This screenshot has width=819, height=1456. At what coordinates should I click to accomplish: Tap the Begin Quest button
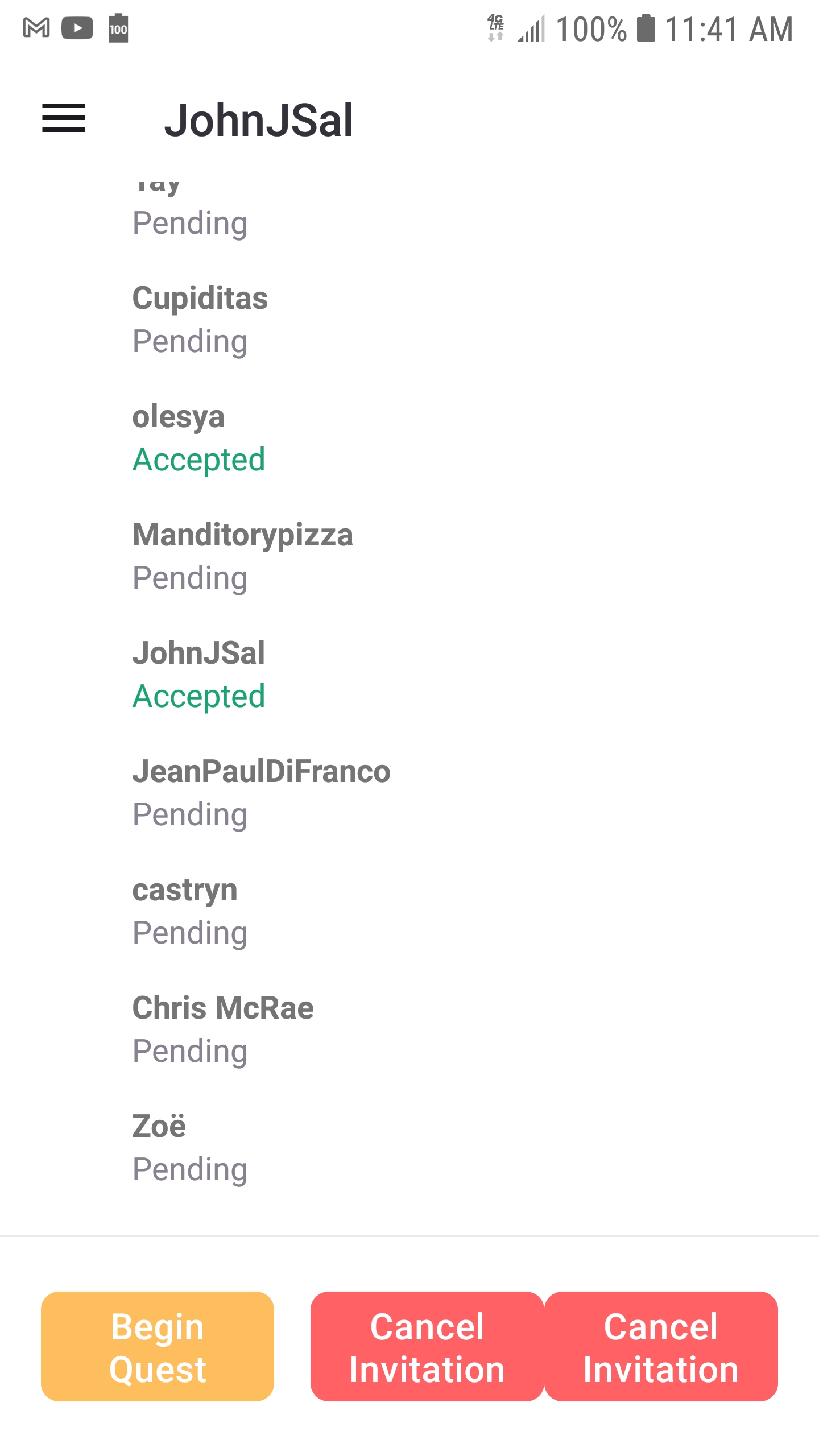[x=158, y=1346]
